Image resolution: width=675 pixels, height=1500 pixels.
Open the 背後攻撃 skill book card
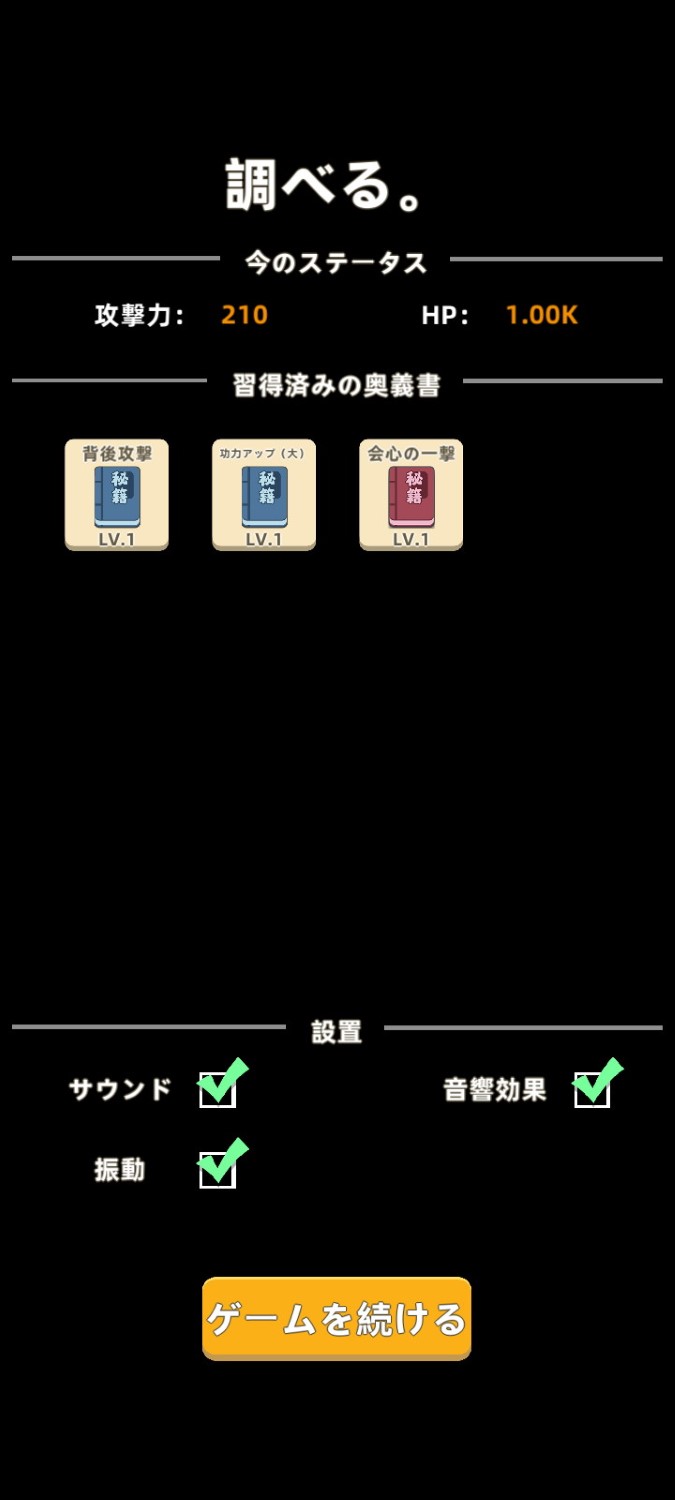(x=117, y=495)
